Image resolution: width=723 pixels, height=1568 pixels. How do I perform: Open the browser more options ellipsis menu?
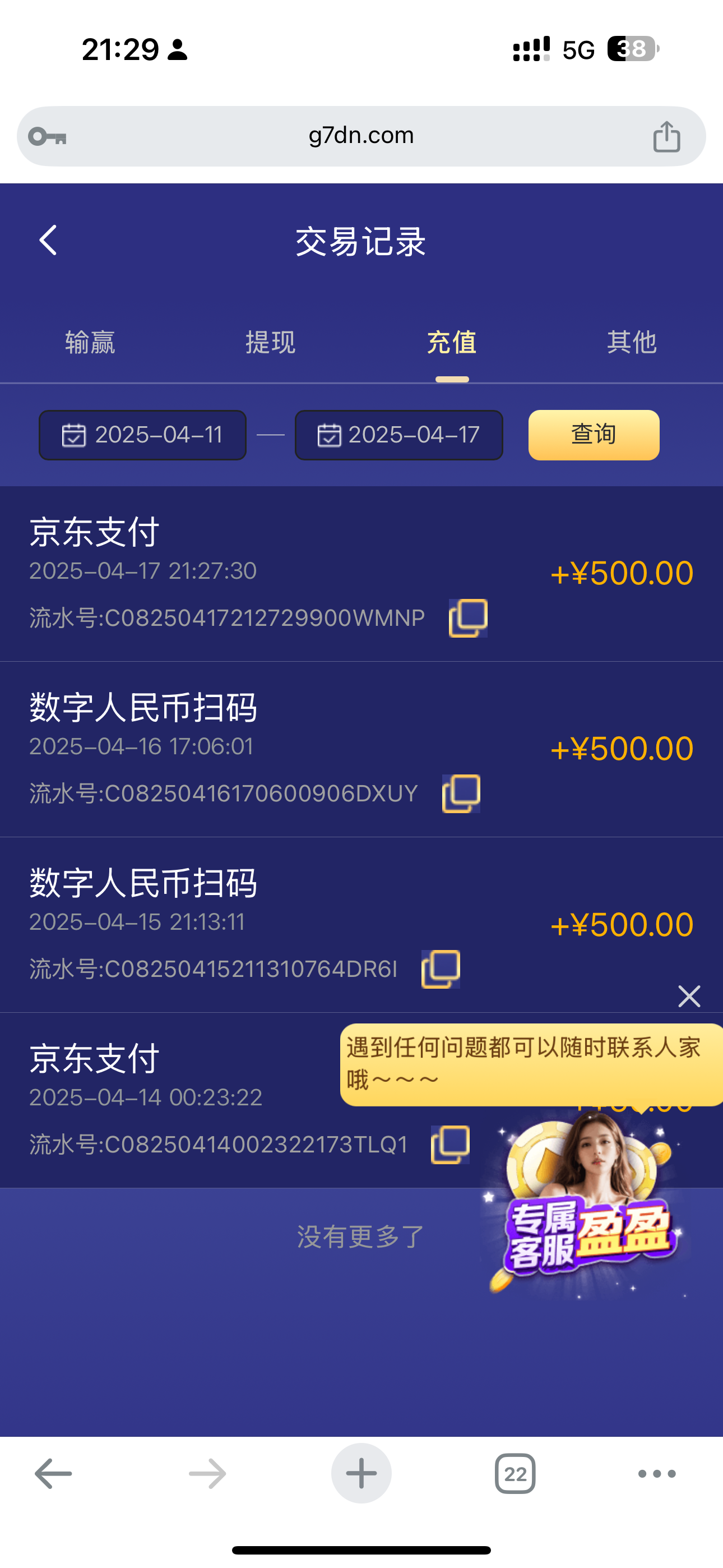(x=655, y=1473)
